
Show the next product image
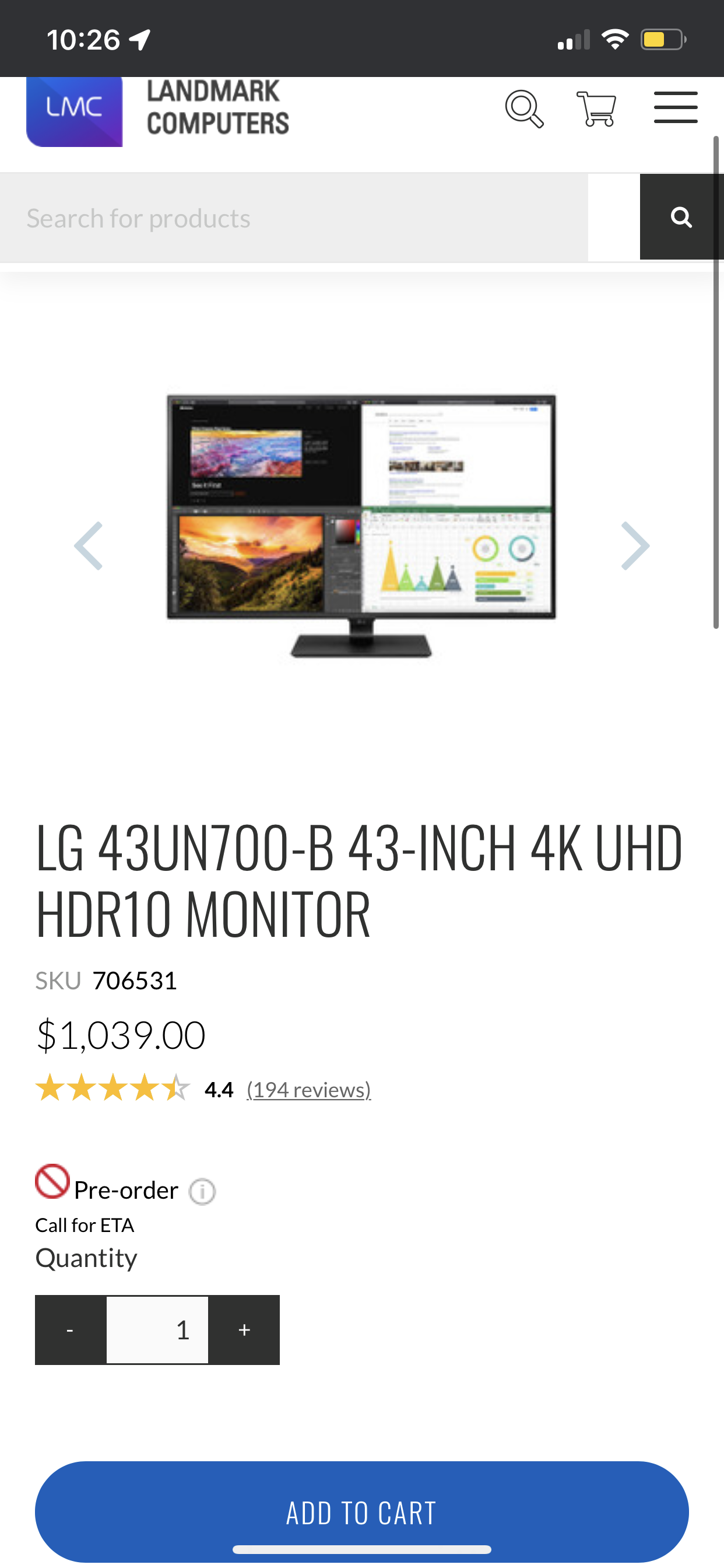(x=635, y=545)
